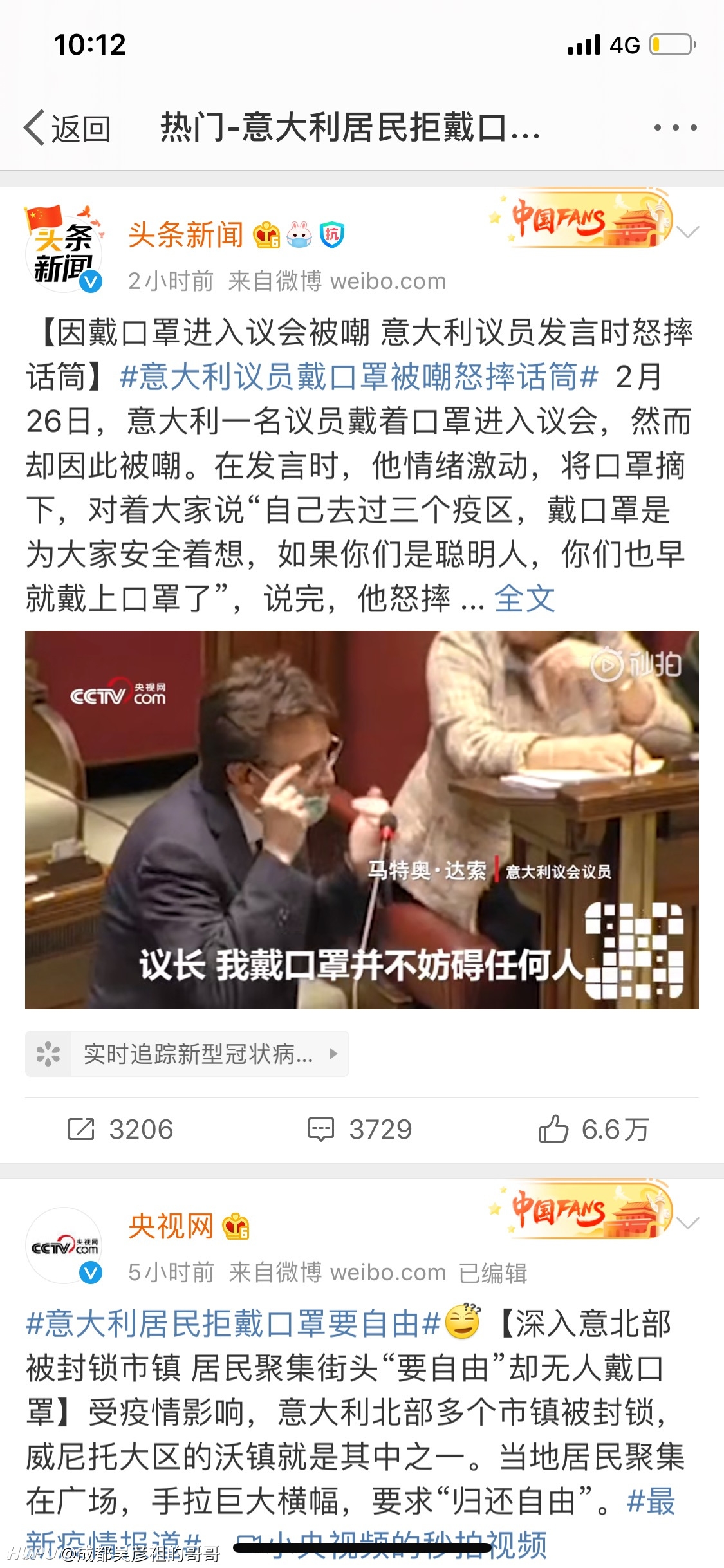The height and width of the screenshot is (1568, 724).
Task: Tap the play arrow on 实时追踪新型冠状病 card
Action: click(332, 1054)
